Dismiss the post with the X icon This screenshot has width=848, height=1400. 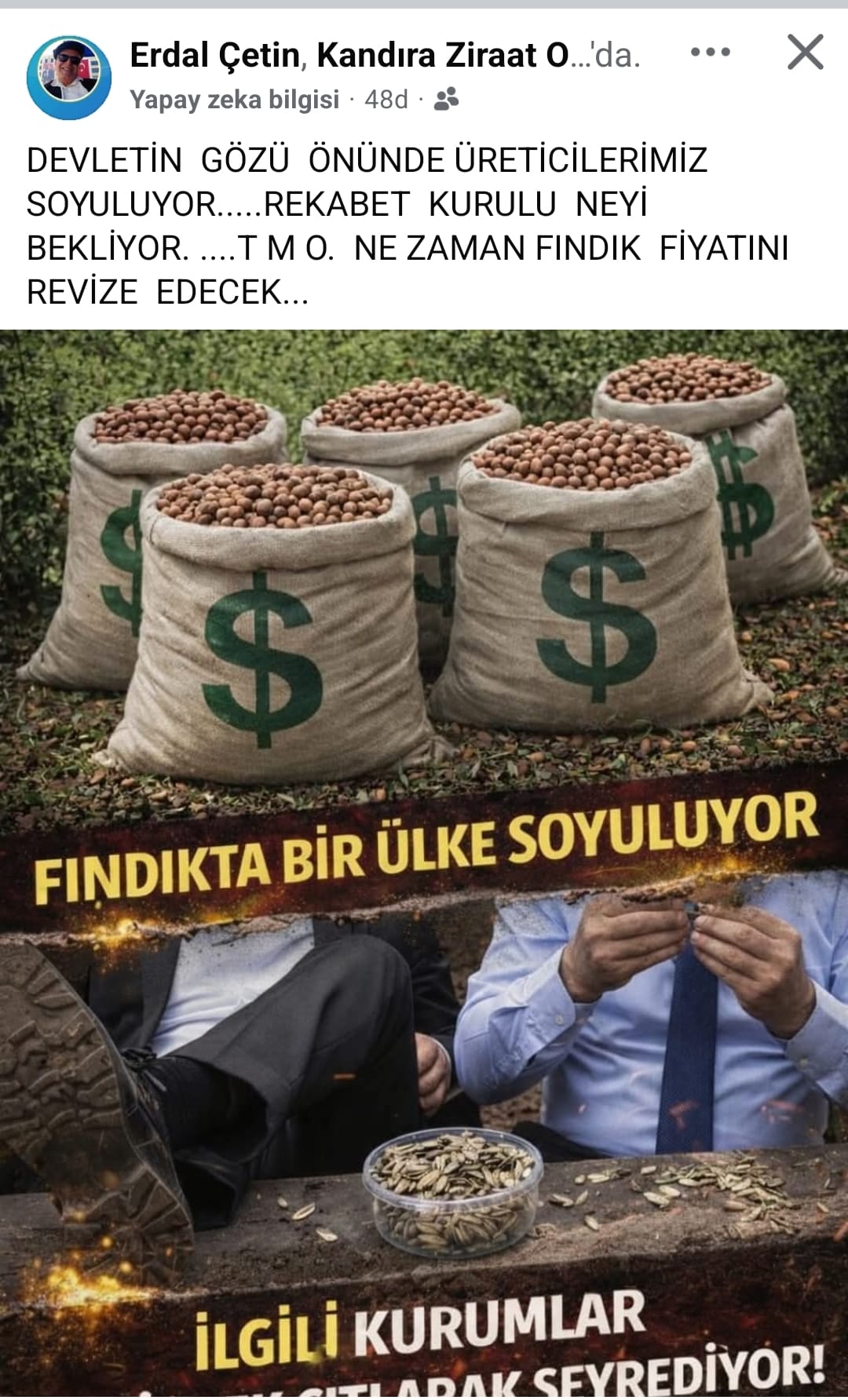coord(805,53)
